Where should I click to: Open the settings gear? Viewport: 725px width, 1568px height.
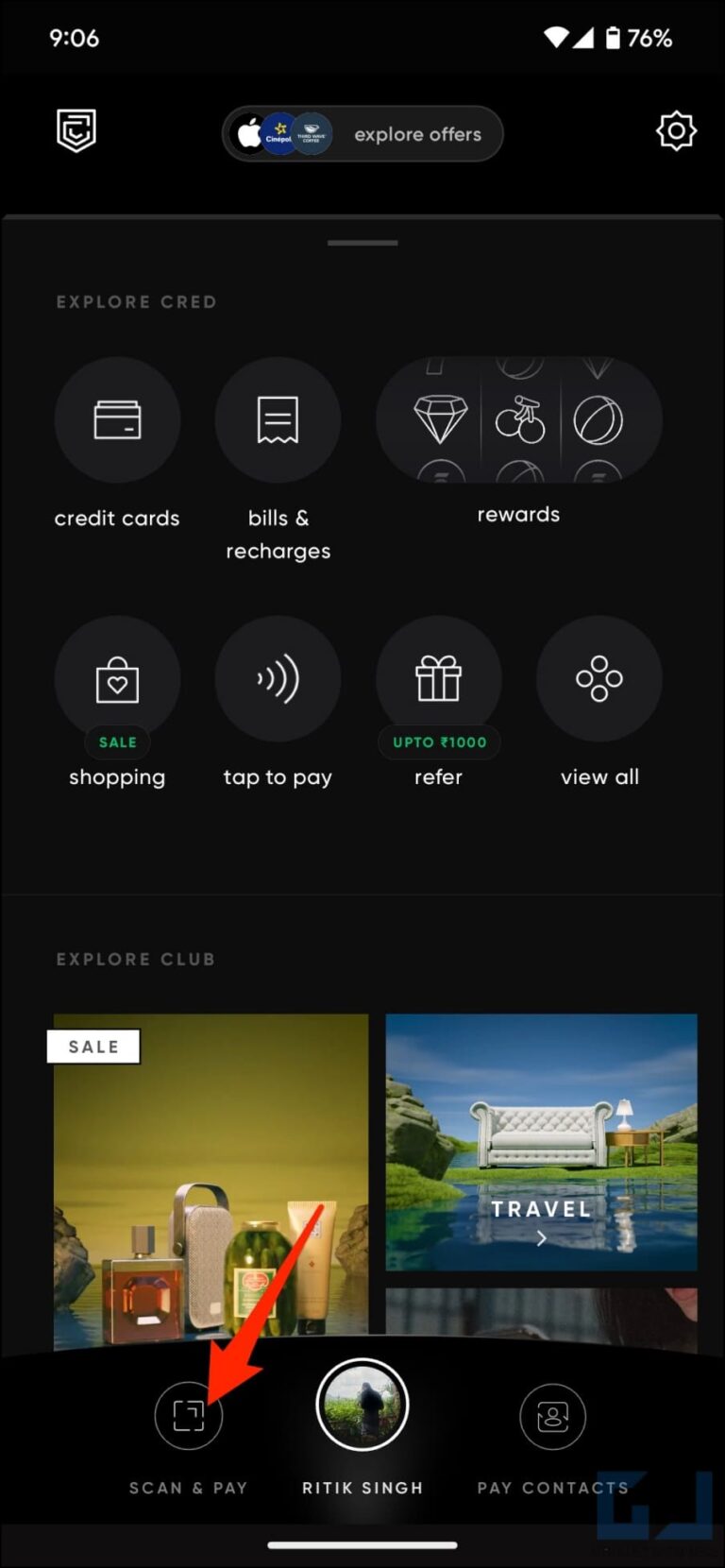click(676, 130)
